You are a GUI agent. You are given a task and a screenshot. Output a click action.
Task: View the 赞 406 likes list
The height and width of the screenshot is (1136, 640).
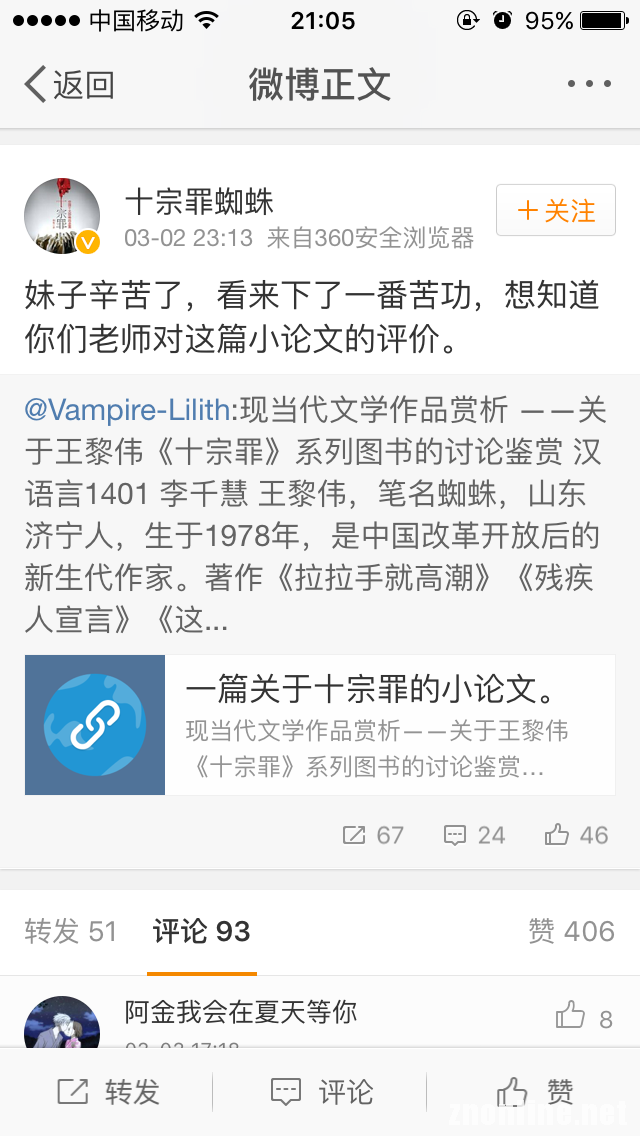(x=571, y=932)
